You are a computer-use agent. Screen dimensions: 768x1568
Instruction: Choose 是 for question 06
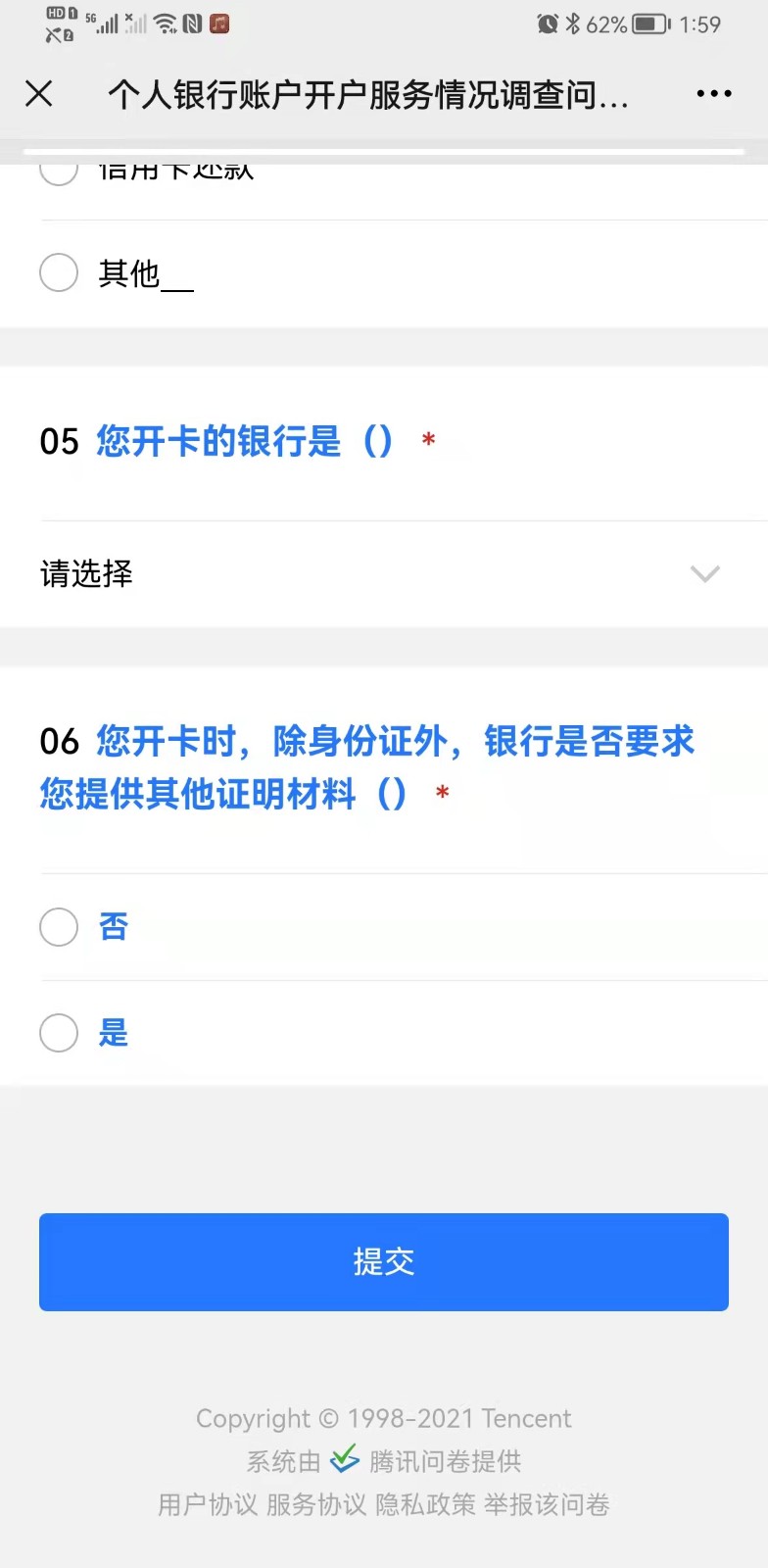59,1033
